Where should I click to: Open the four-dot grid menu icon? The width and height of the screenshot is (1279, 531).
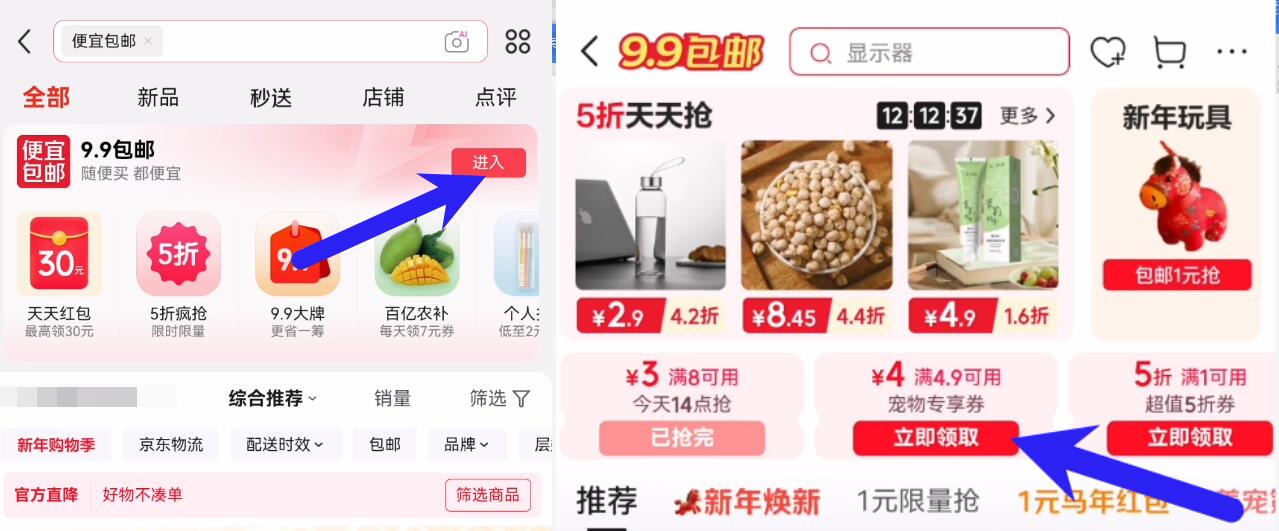coord(518,41)
